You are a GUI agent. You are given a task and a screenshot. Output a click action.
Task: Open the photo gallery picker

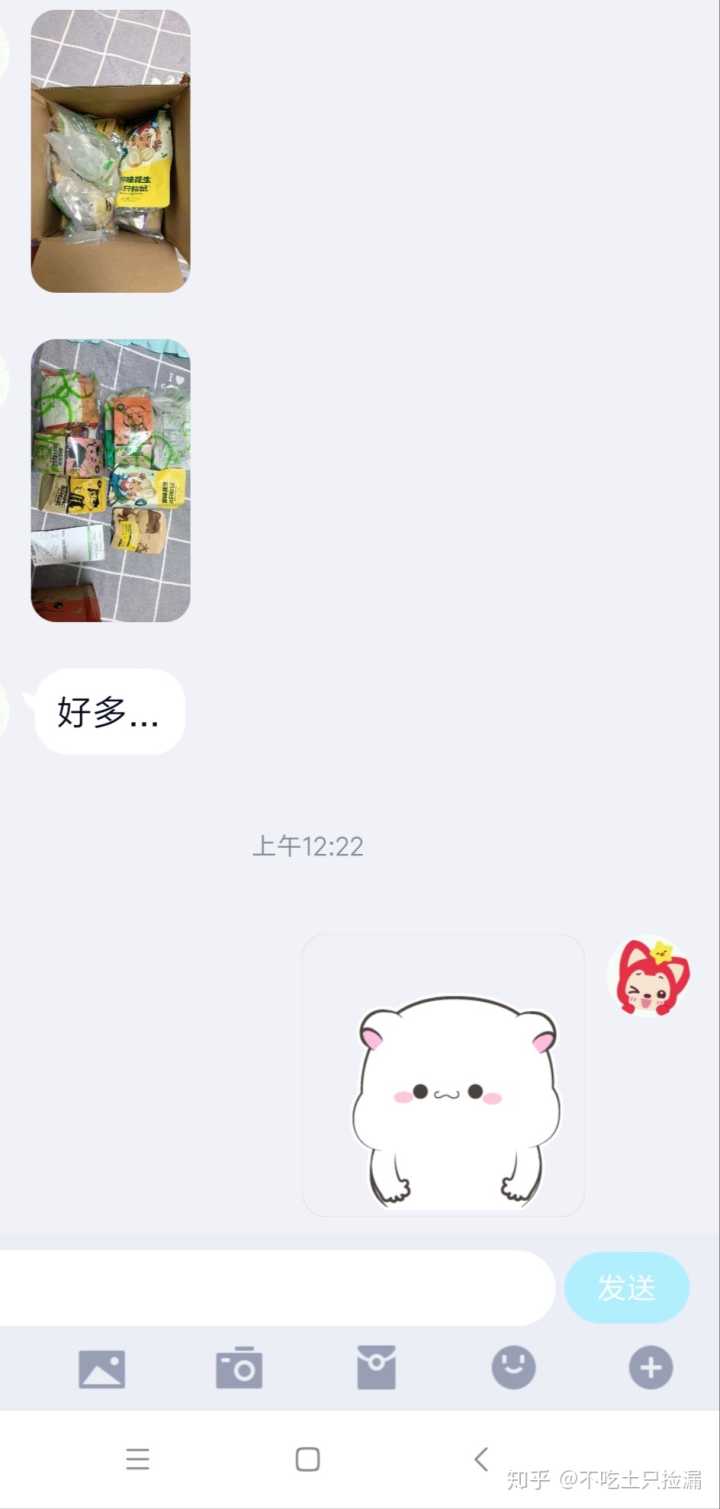tap(102, 1368)
